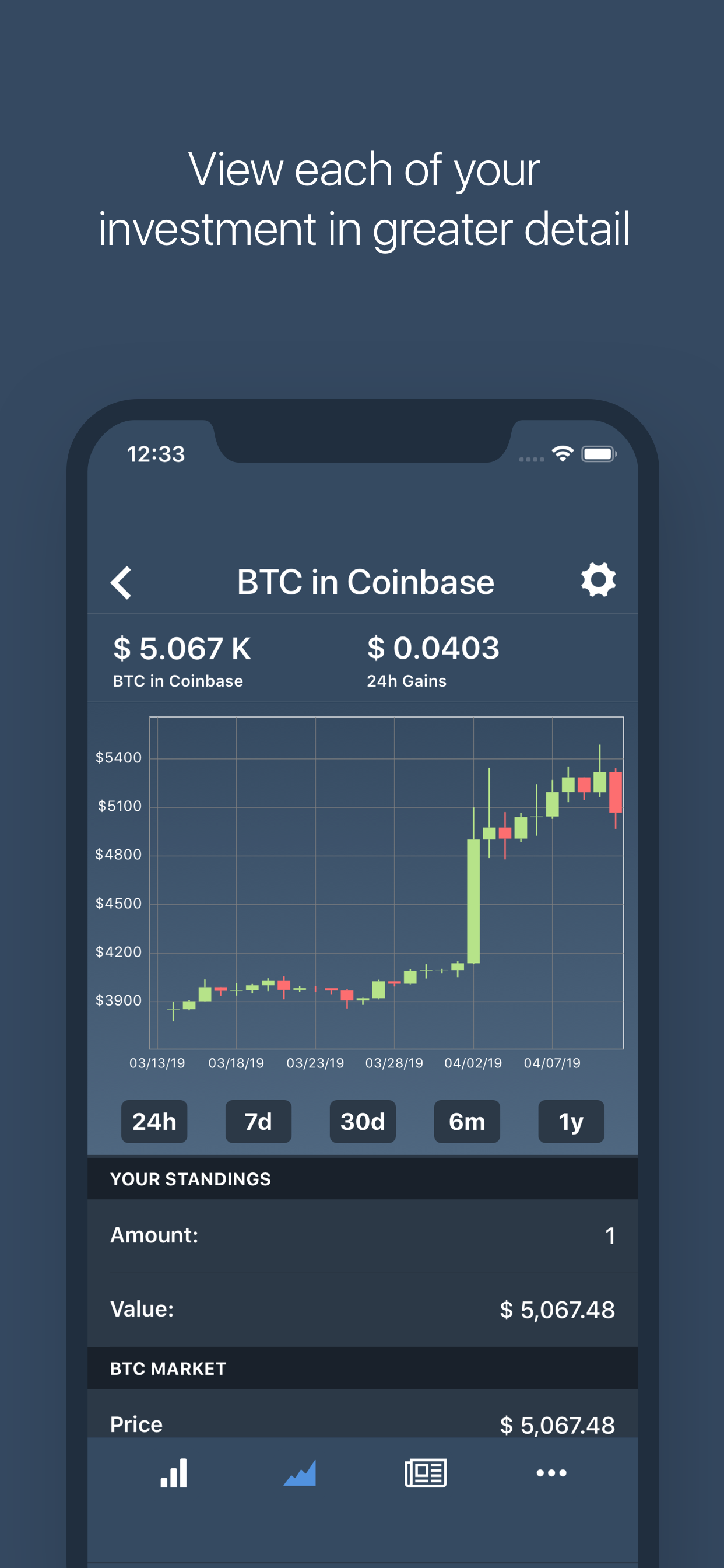Open the portfolio bar chart tab
The height and width of the screenshot is (1568, 724).
pos(173,1473)
